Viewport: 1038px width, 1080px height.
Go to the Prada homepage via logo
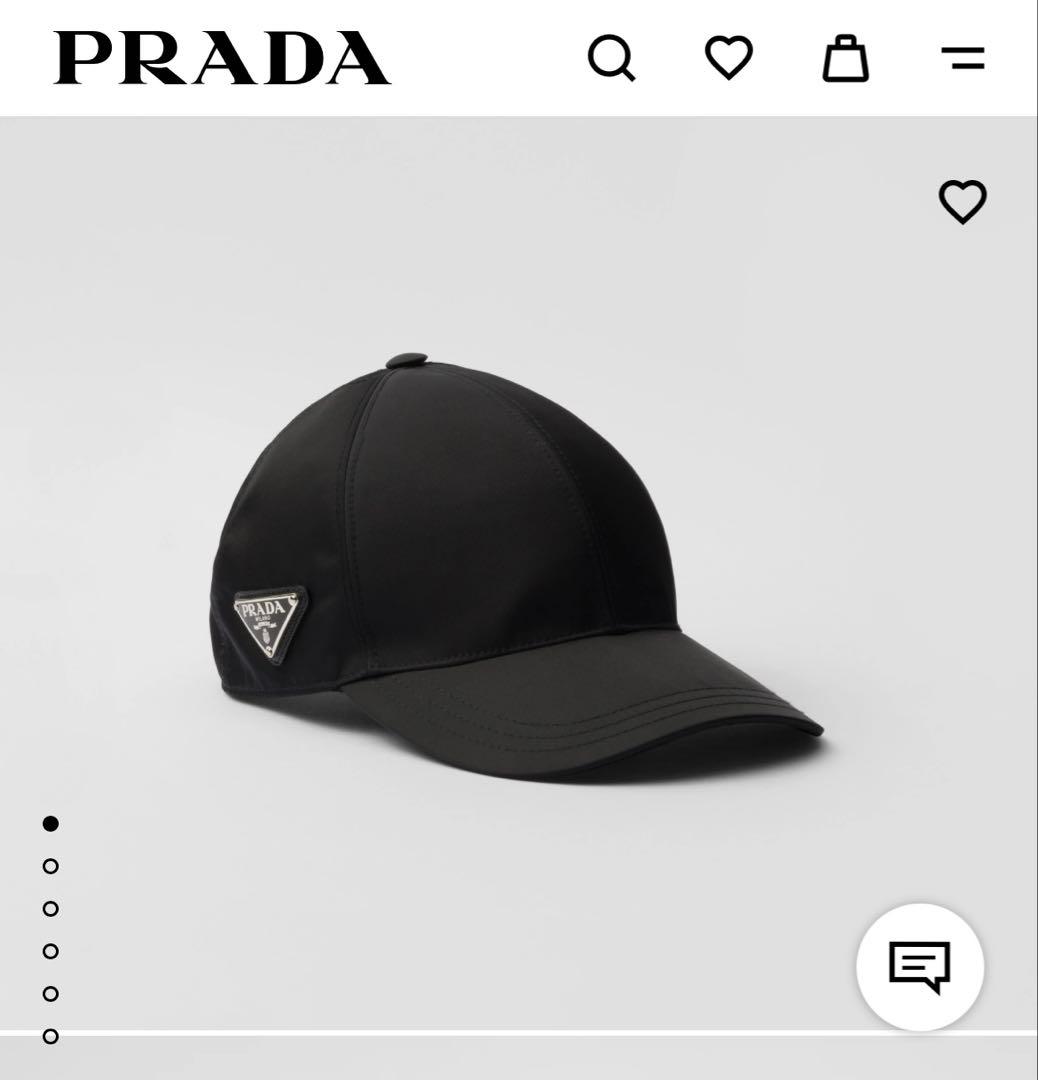coord(221,60)
